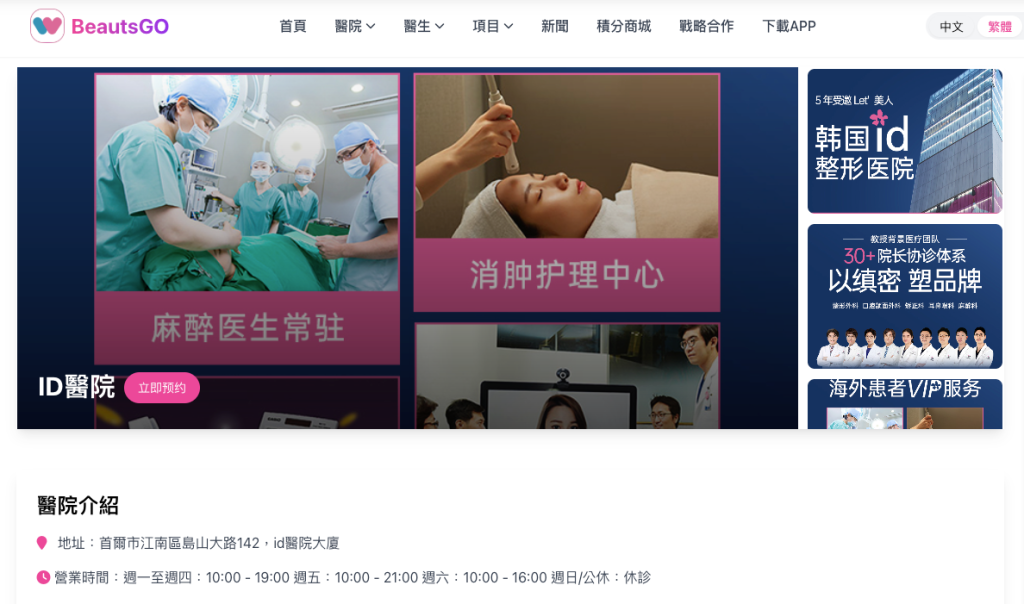Select 下載APP in the navigation

click(x=789, y=26)
